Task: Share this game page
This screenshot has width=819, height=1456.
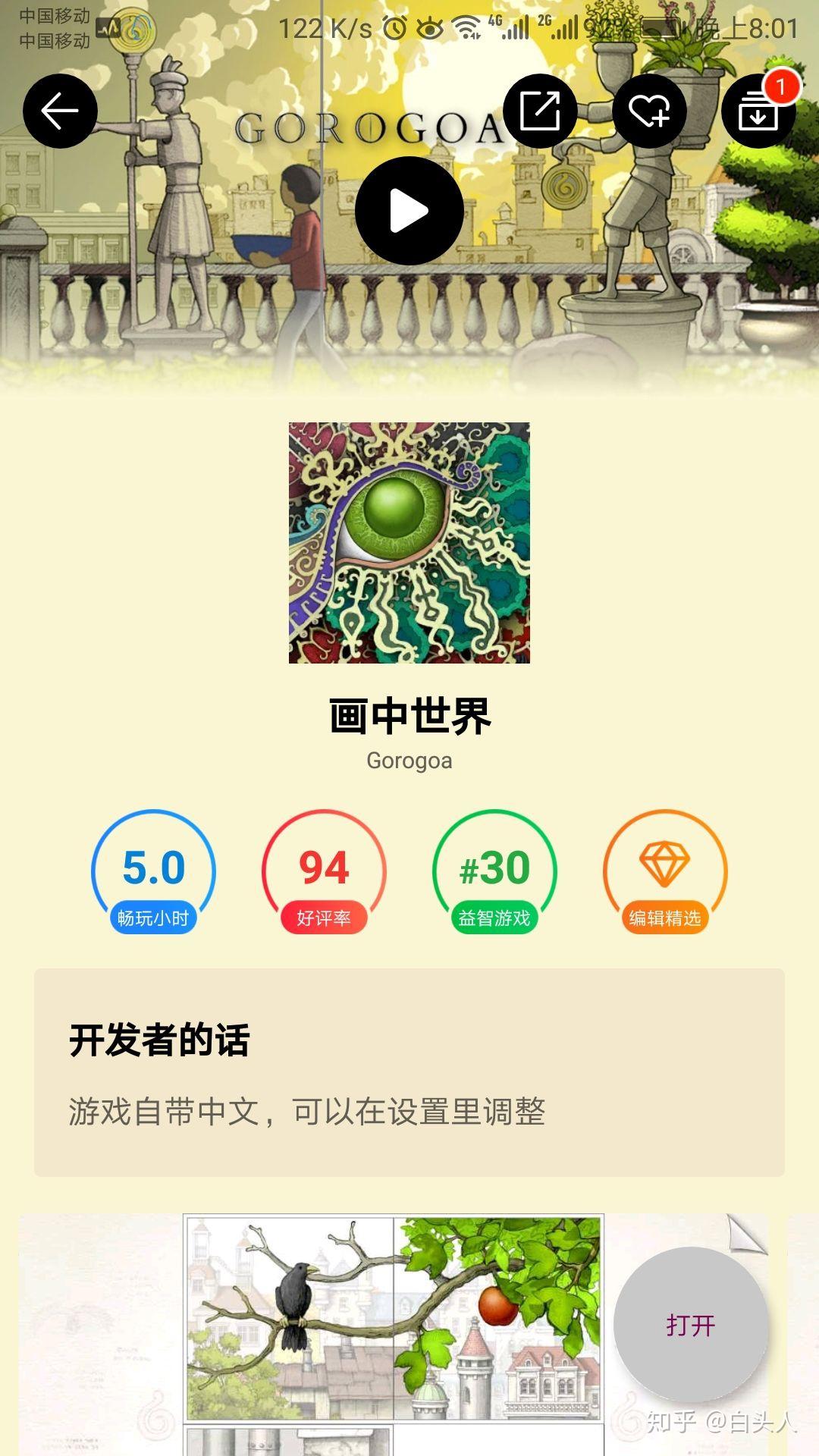Action: (x=540, y=111)
